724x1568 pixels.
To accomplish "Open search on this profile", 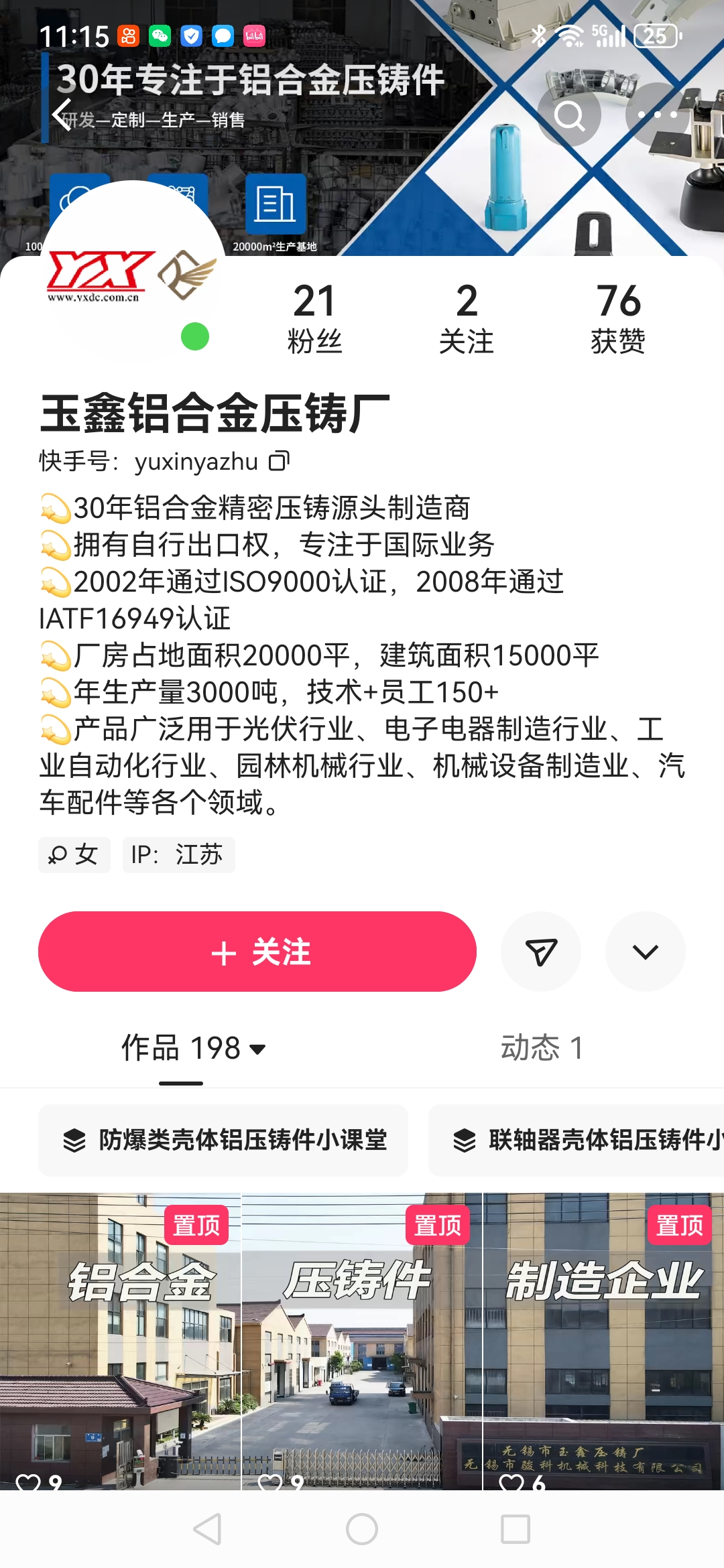I will point(569,115).
